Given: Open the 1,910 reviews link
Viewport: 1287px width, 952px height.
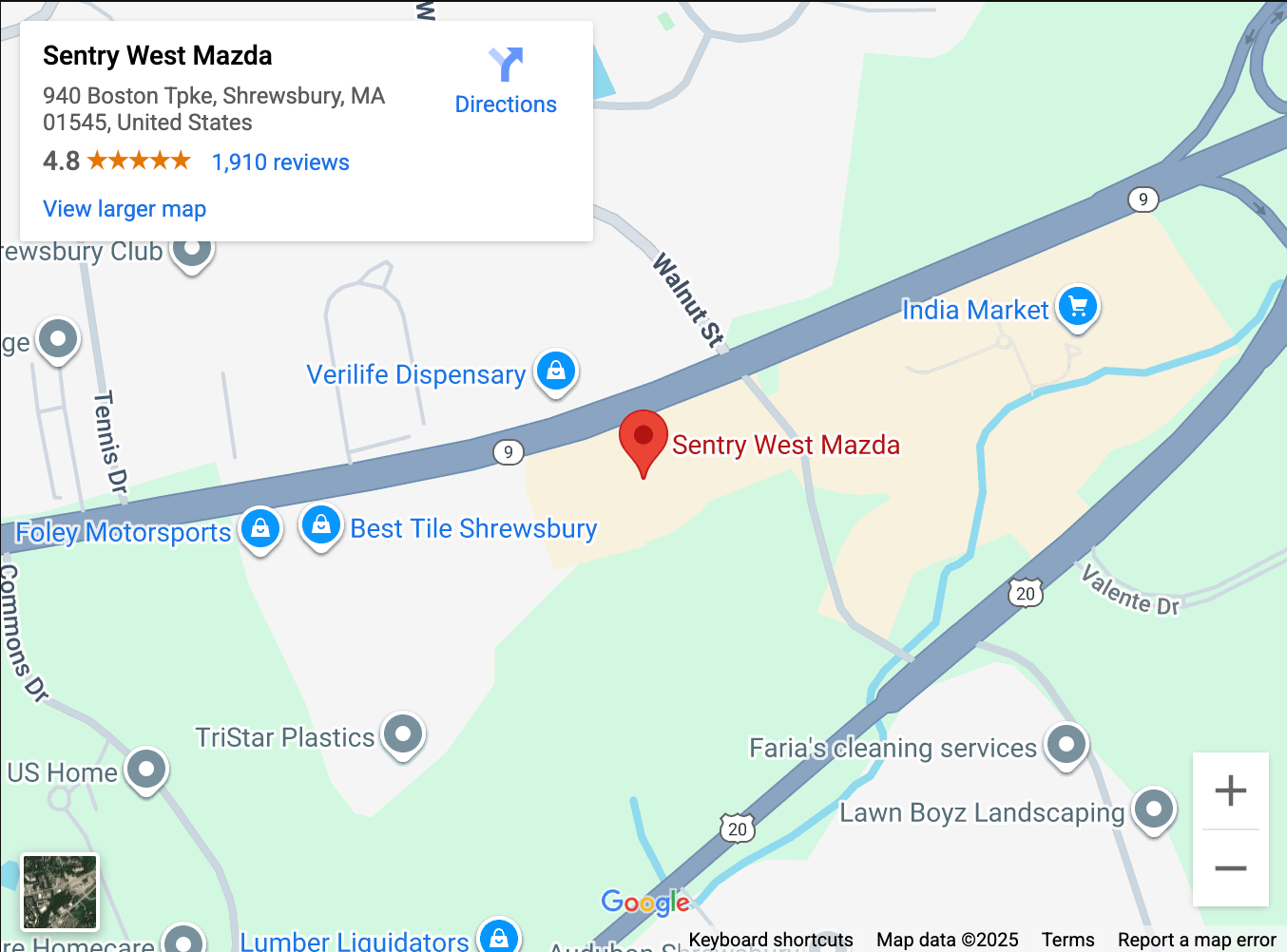Looking at the screenshot, I should [280, 162].
